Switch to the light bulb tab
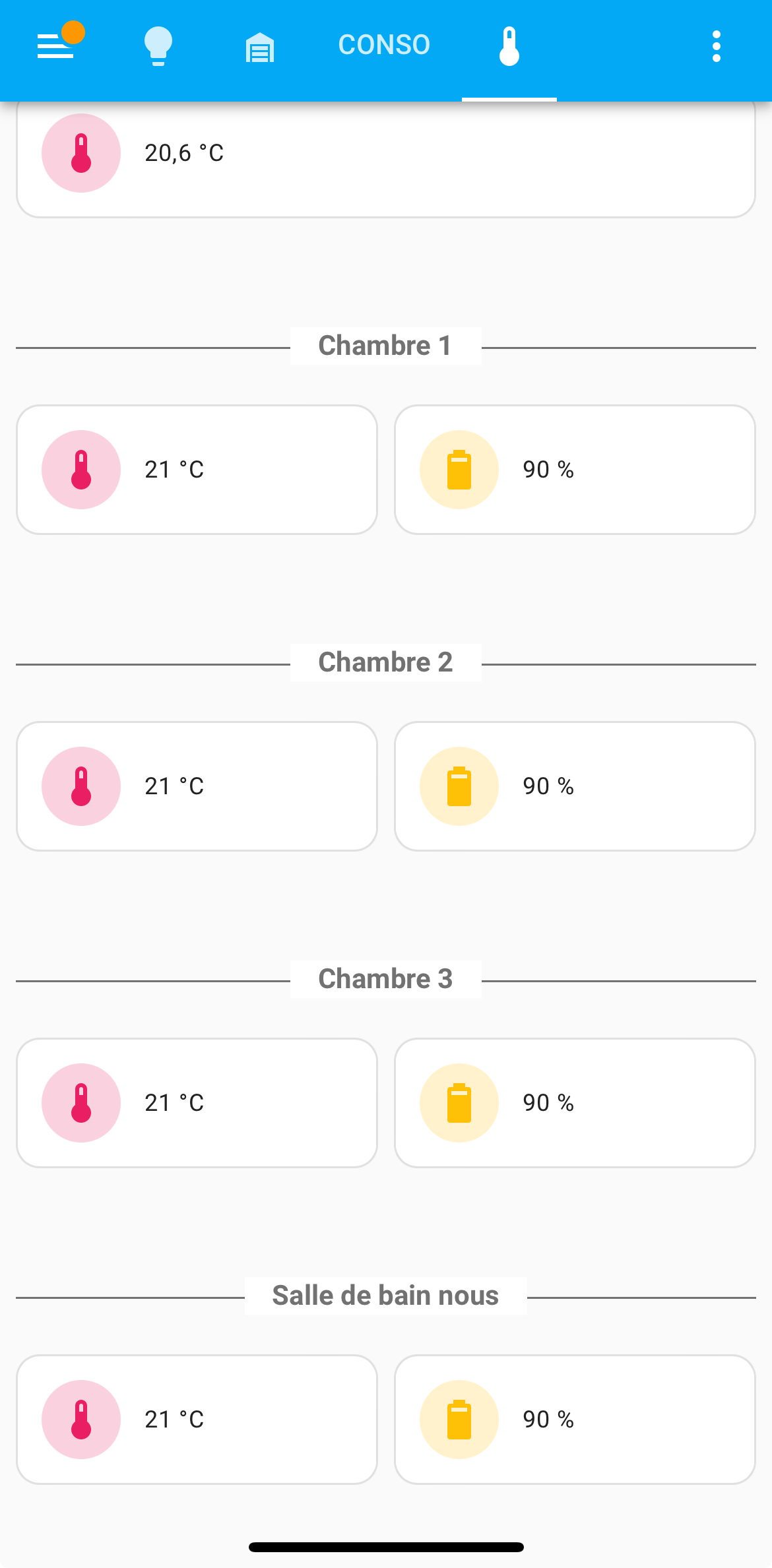Viewport: 772px width, 1568px height. pos(158,46)
